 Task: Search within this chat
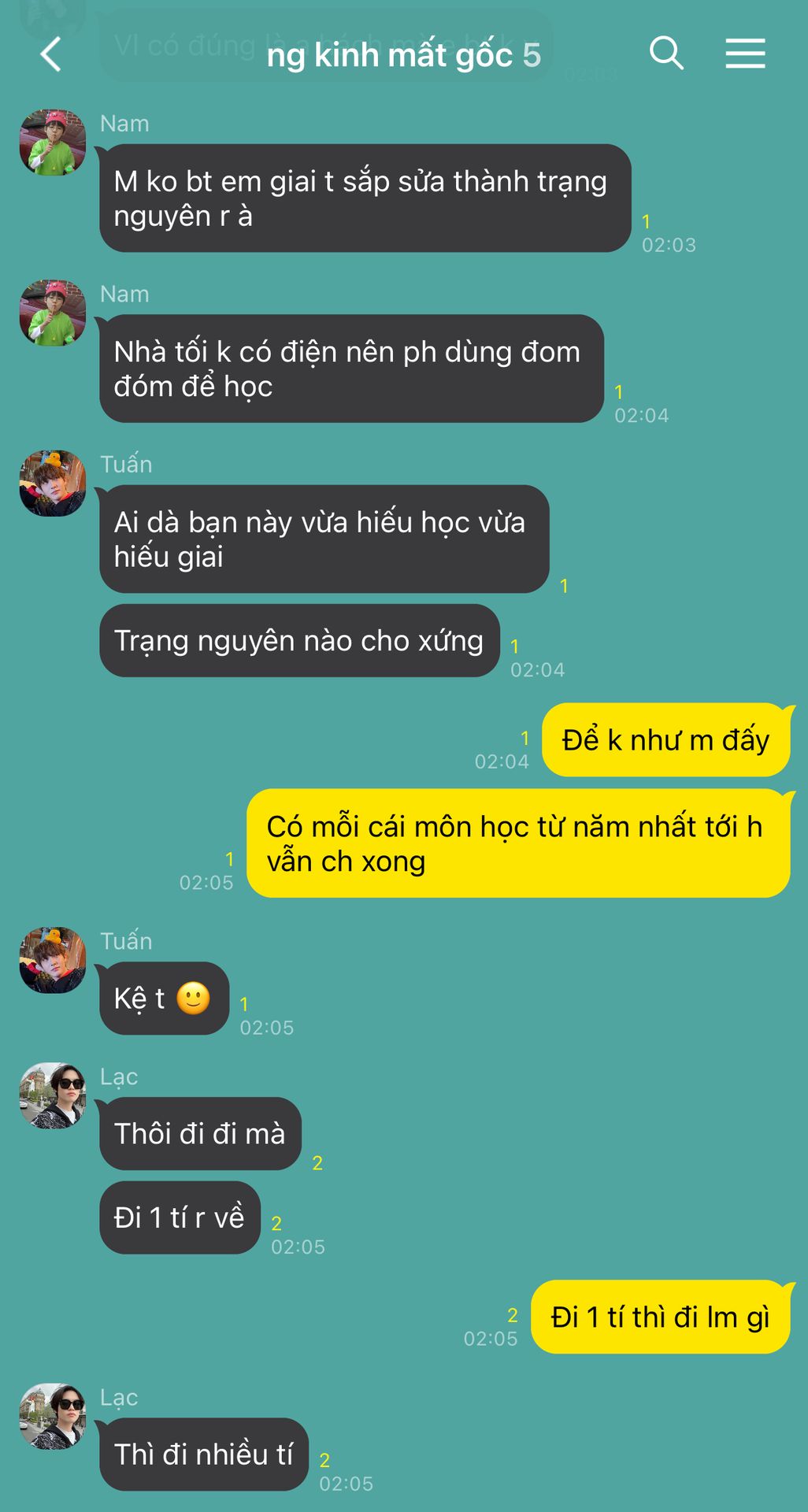point(666,54)
